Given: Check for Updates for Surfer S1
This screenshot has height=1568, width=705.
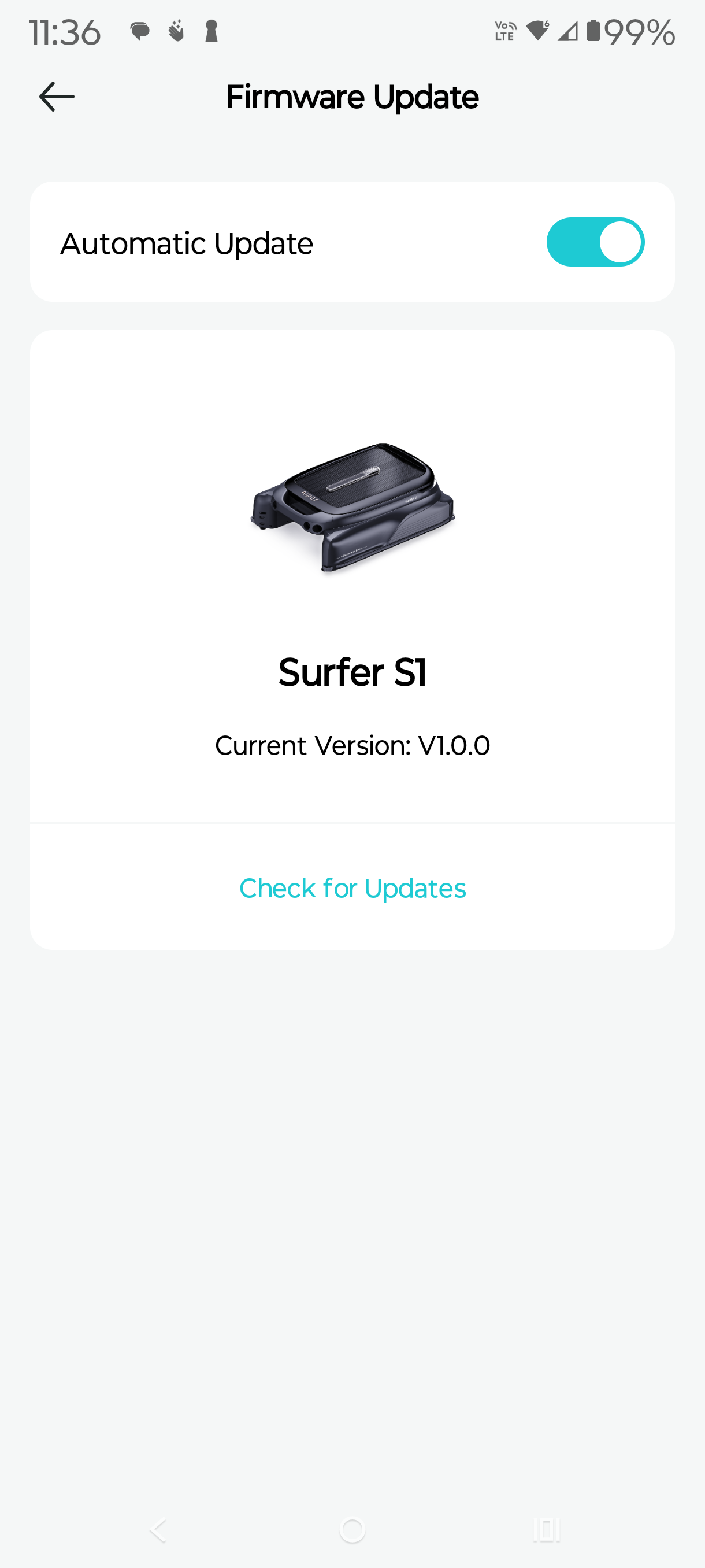Looking at the screenshot, I should pos(352,888).
